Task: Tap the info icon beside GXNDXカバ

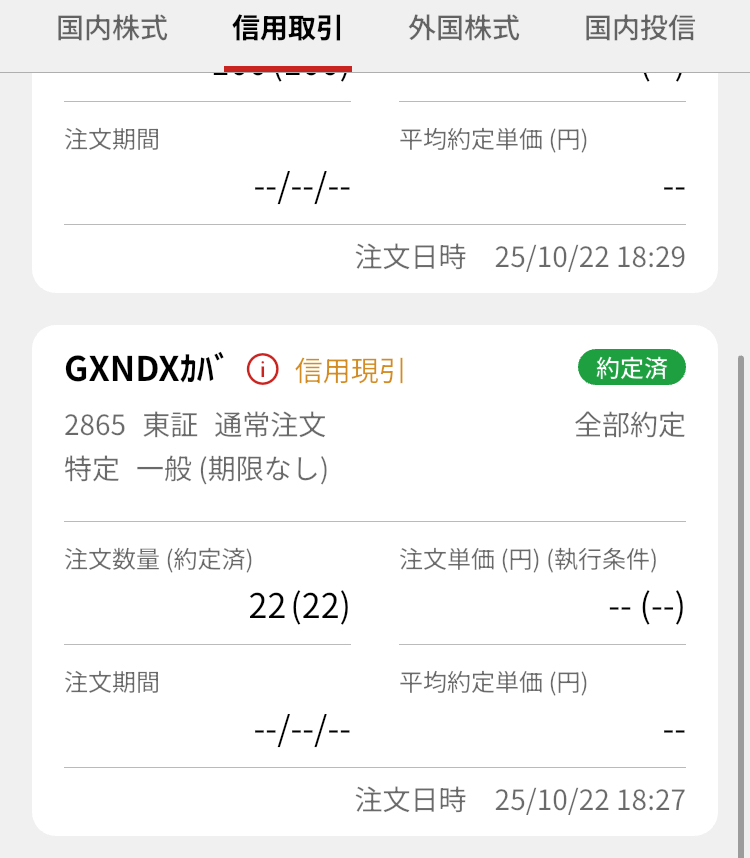Action: tap(262, 369)
